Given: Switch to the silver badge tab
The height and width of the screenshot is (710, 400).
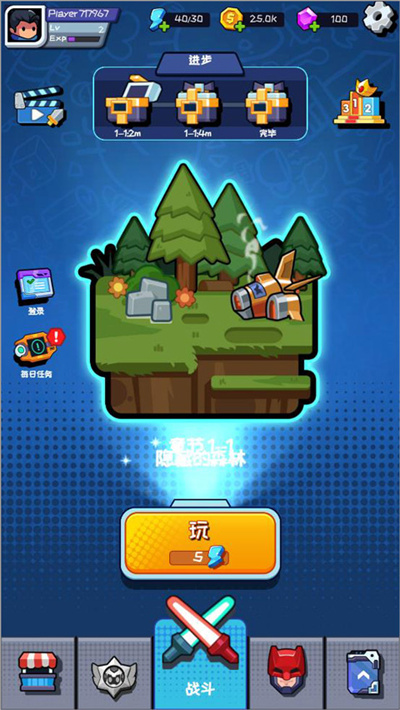Looking at the screenshot, I should pos(113,673).
